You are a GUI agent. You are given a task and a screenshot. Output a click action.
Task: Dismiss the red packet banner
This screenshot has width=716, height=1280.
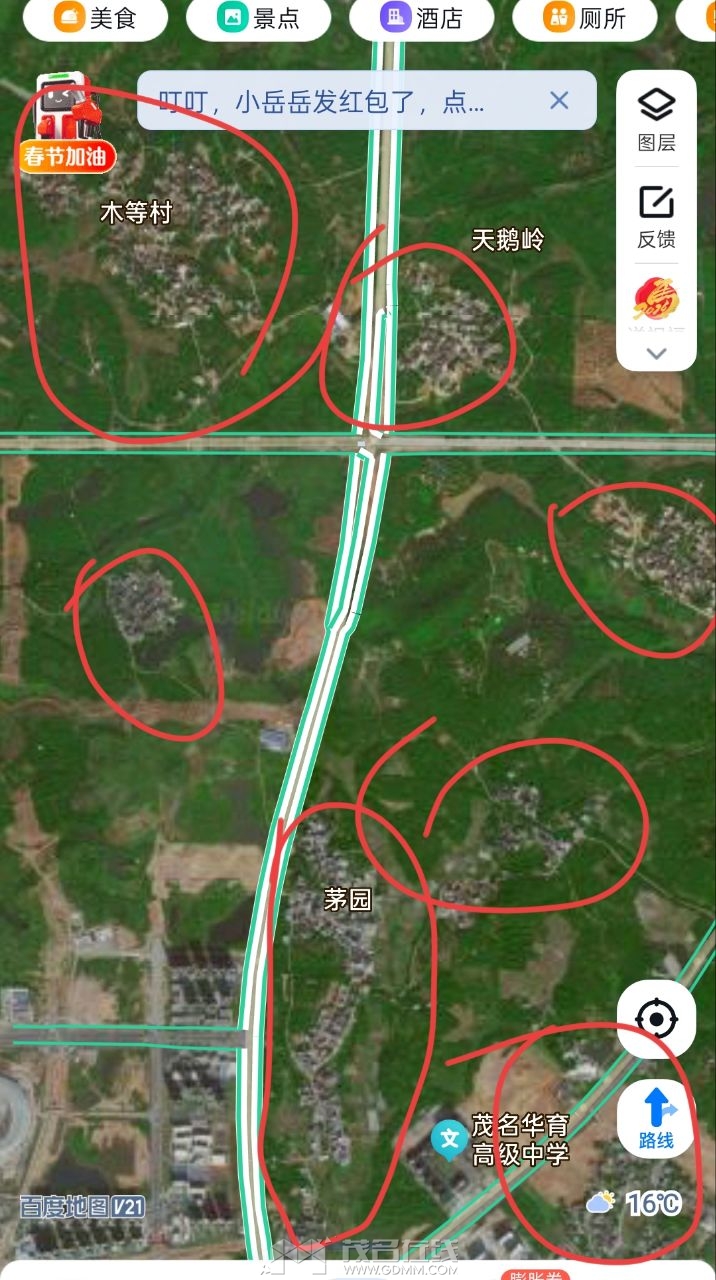559,100
